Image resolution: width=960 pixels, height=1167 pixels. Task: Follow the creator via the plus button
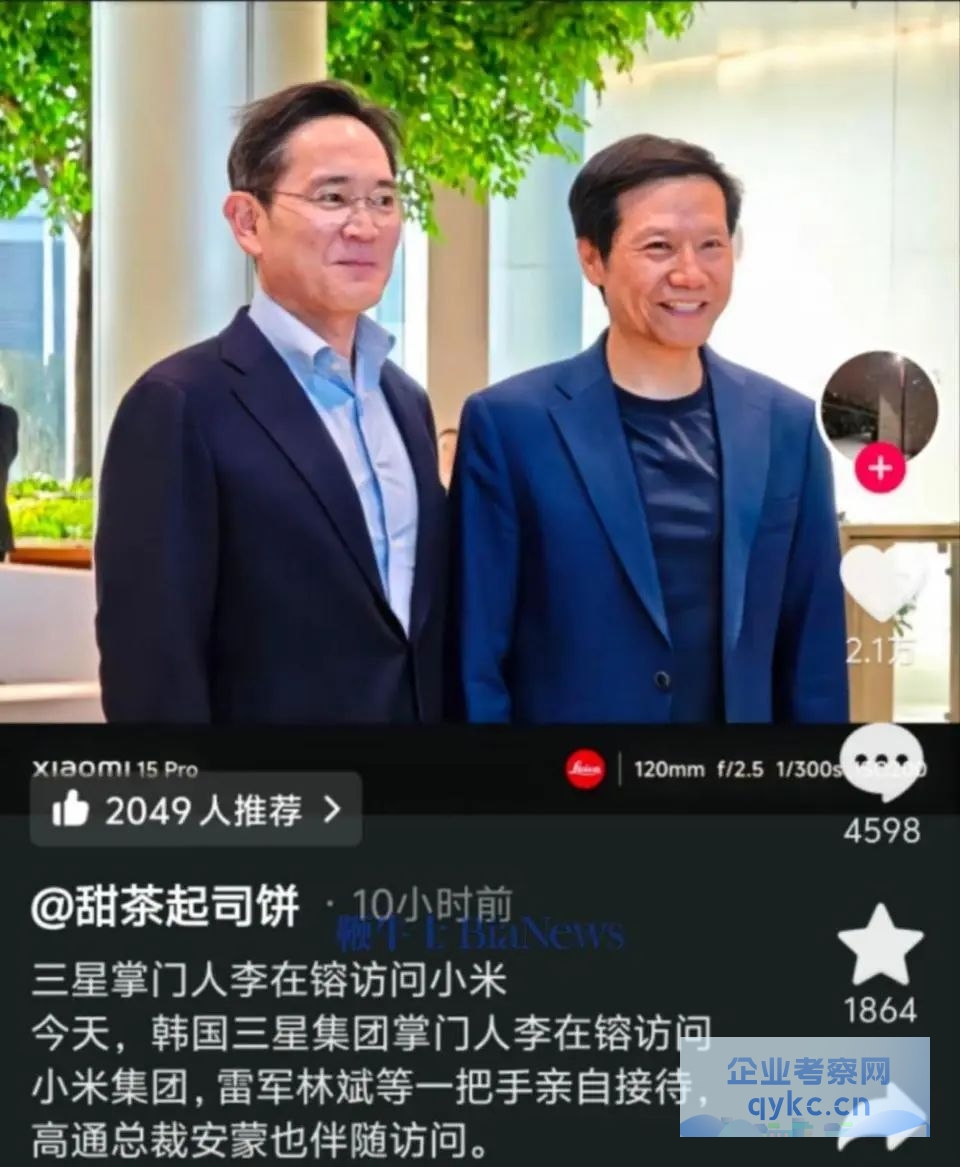879,469
